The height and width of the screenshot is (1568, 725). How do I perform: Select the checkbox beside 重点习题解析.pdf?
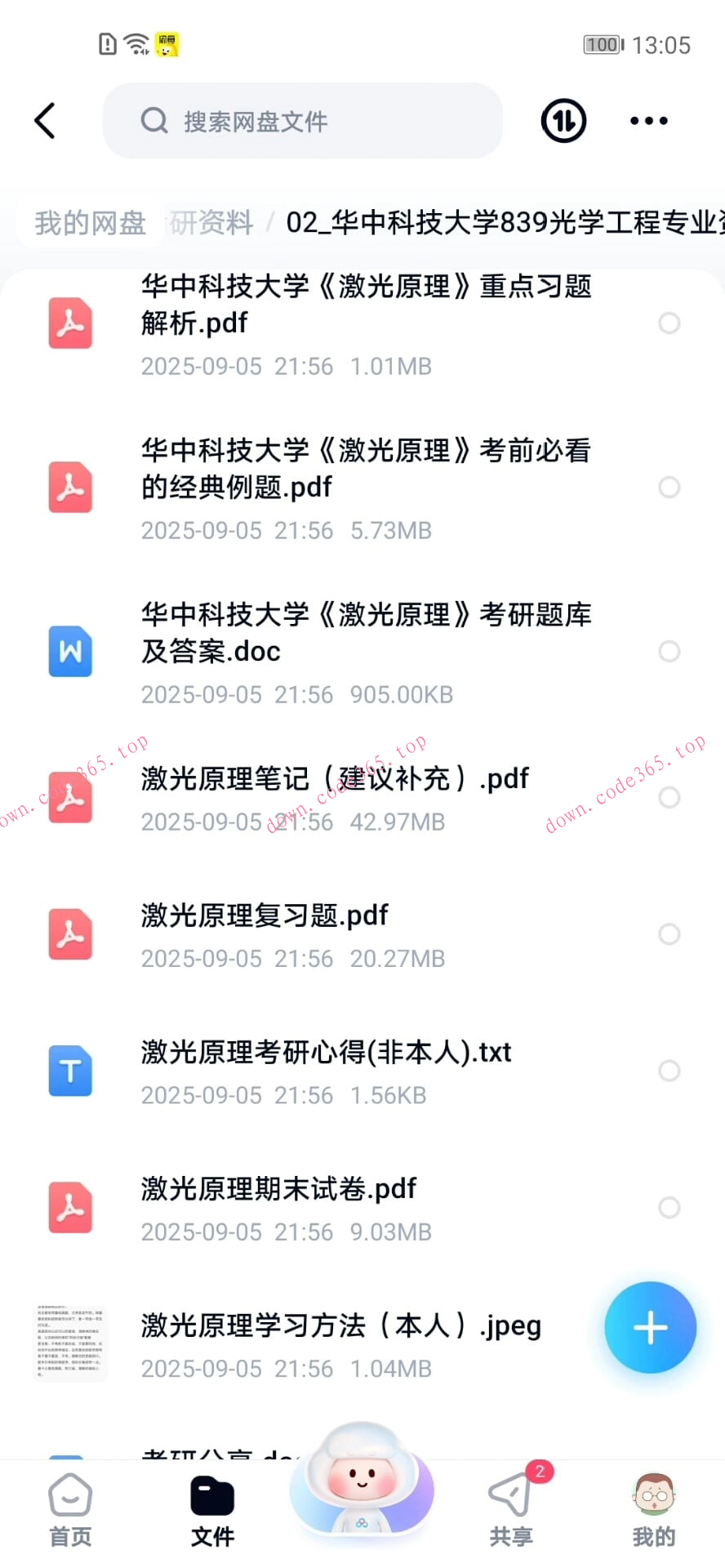[669, 324]
